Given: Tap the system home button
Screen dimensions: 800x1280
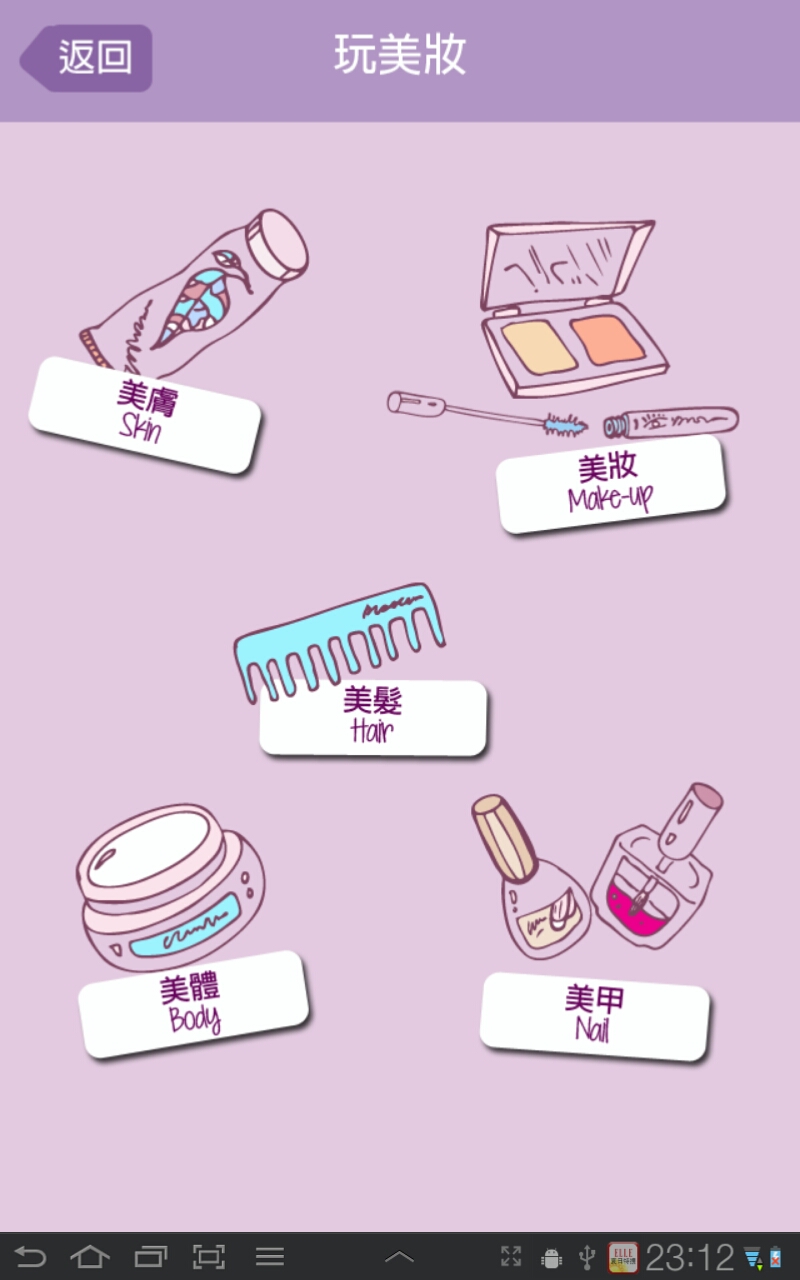Looking at the screenshot, I should click(90, 1257).
